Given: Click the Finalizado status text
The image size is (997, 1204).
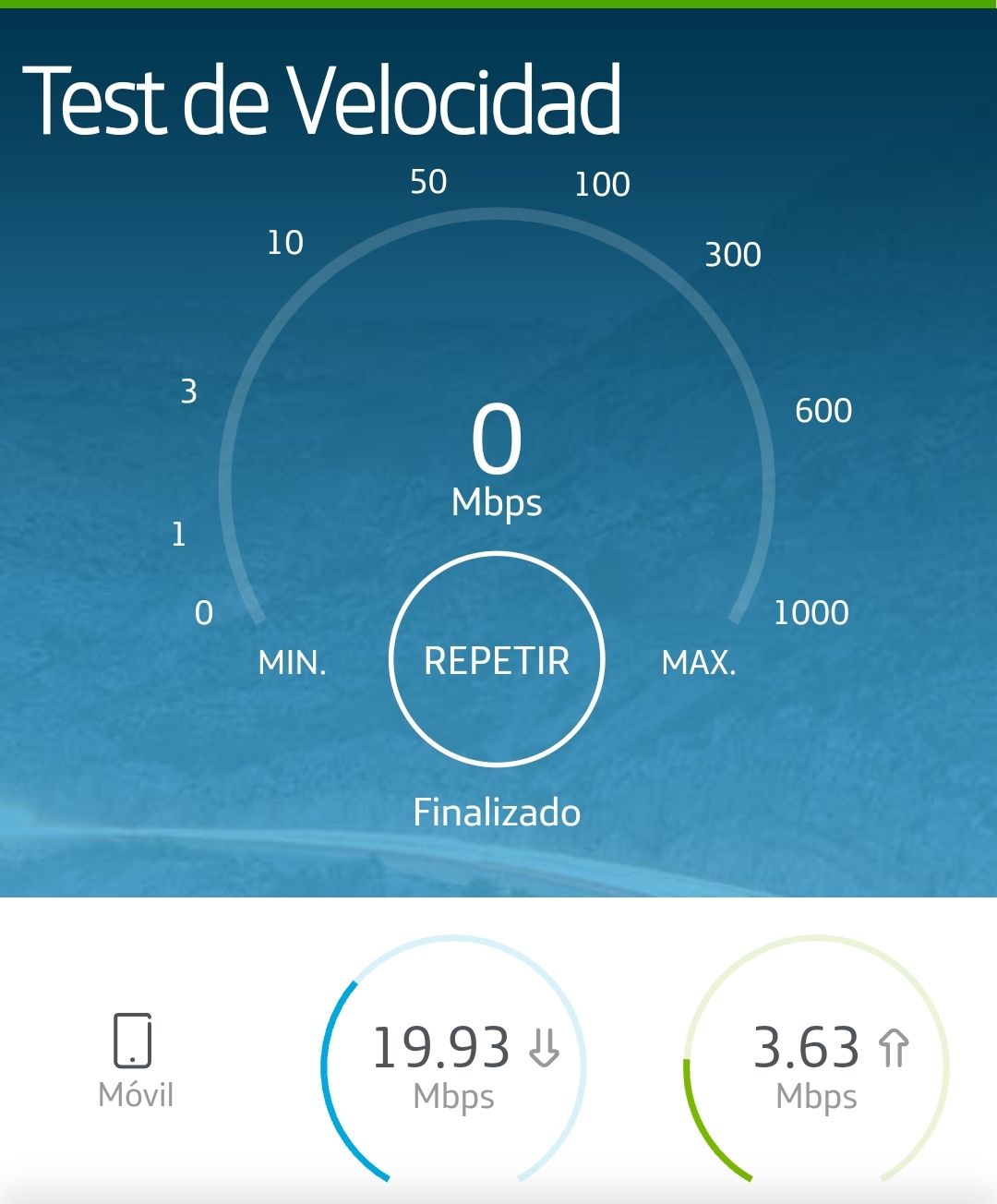Looking at the screenshot, I should (498, 813).
